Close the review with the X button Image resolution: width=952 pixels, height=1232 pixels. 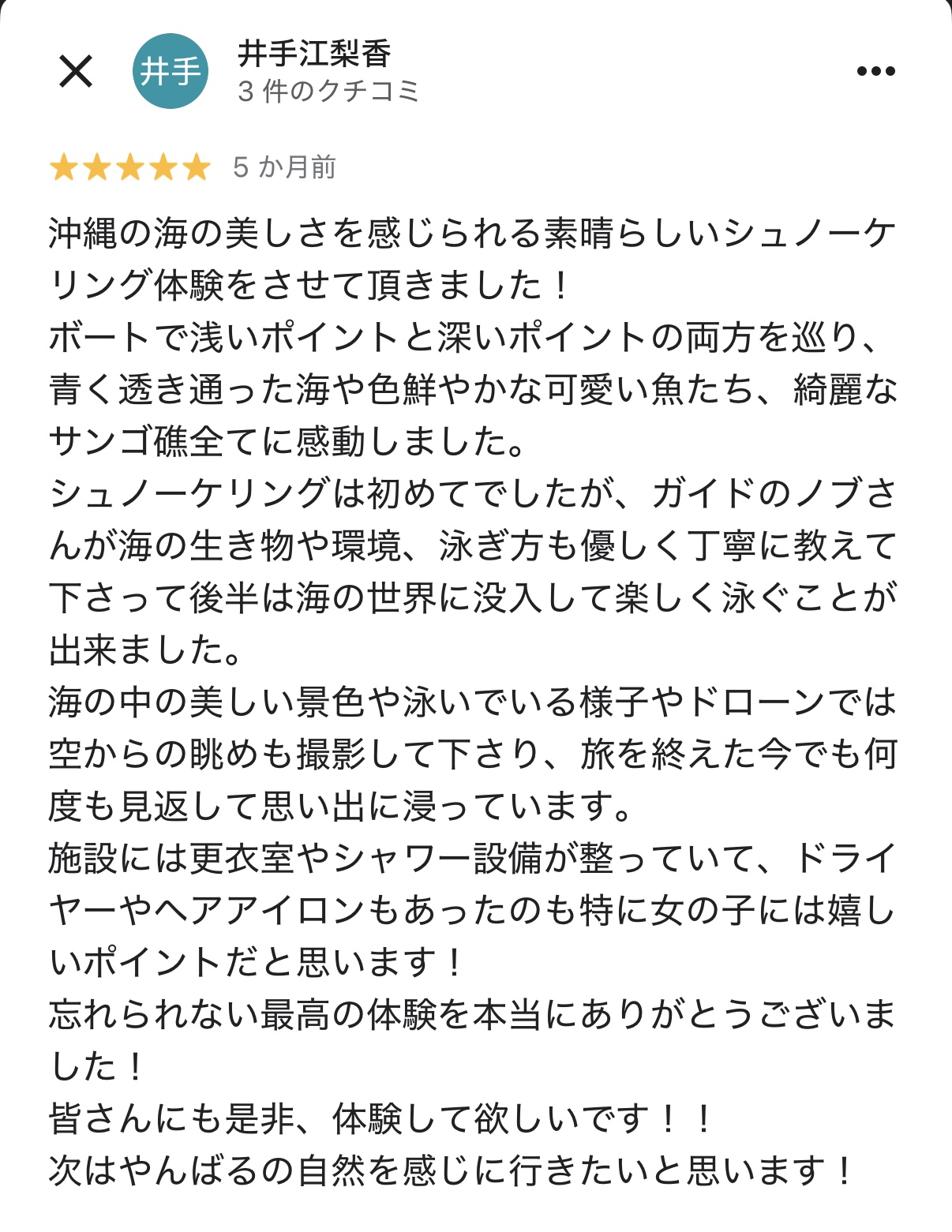(76, 72)
